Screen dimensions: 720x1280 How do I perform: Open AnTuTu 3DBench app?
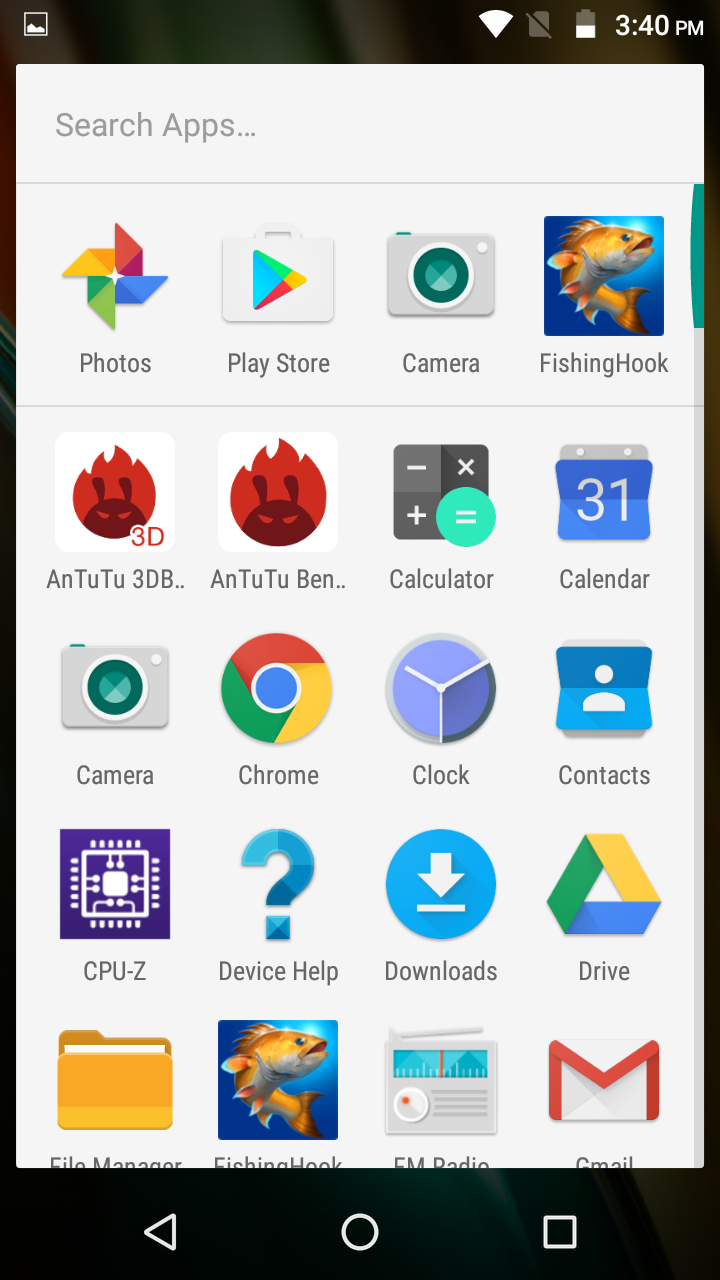pyautogui.click(x=115, y=493)
